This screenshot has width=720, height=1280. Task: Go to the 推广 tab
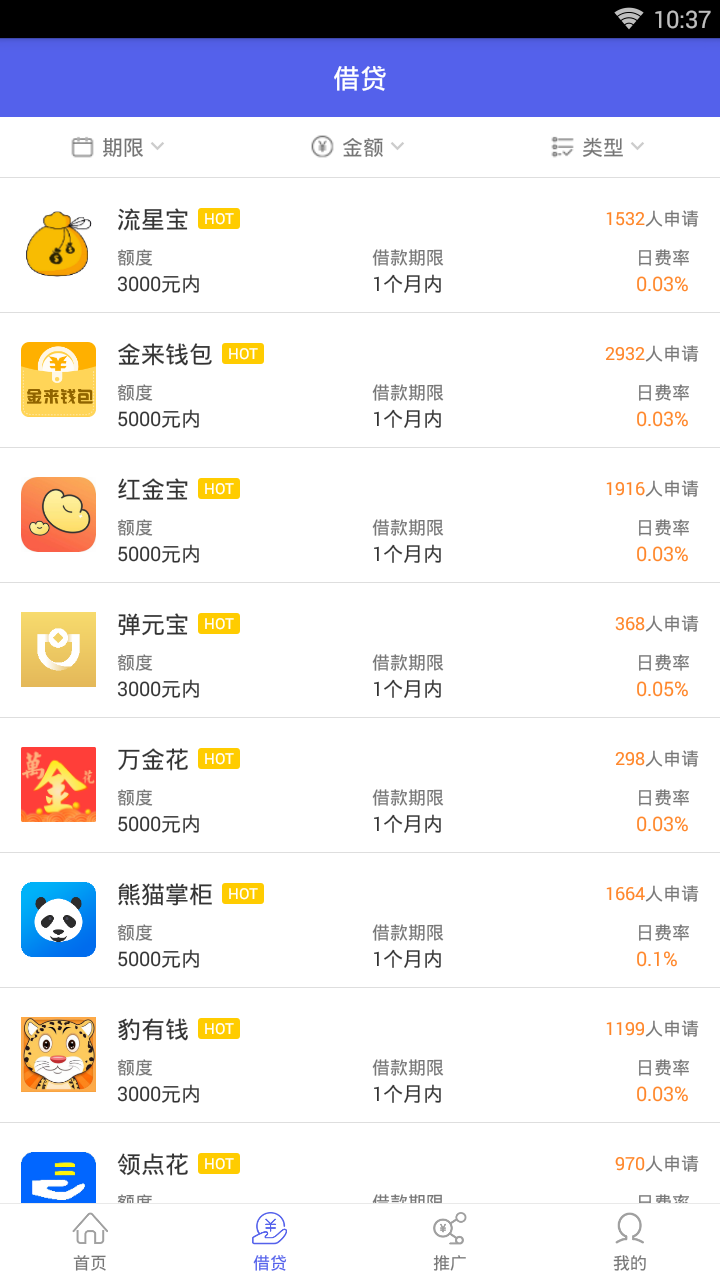point(450,1242)
